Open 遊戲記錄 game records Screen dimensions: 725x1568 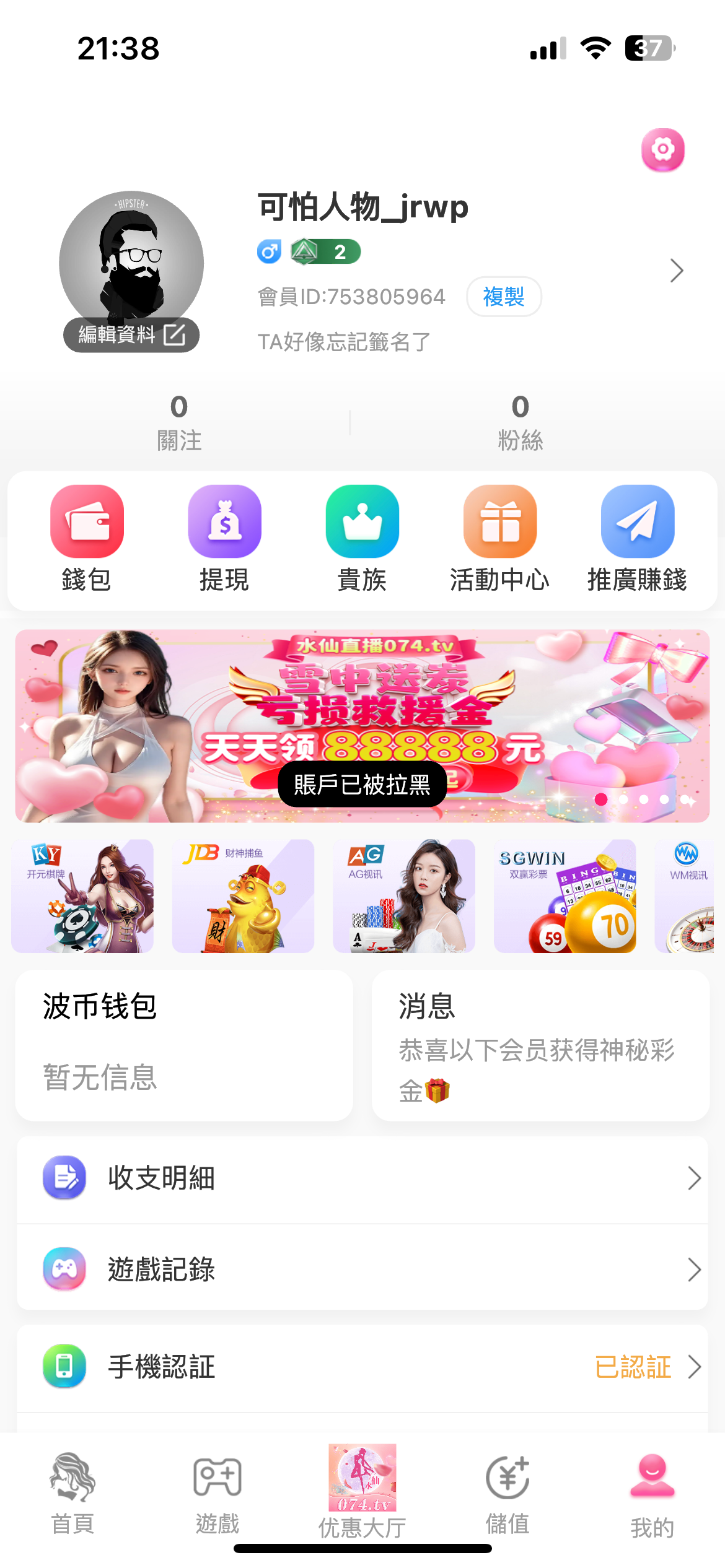[x=362, y=1270]
